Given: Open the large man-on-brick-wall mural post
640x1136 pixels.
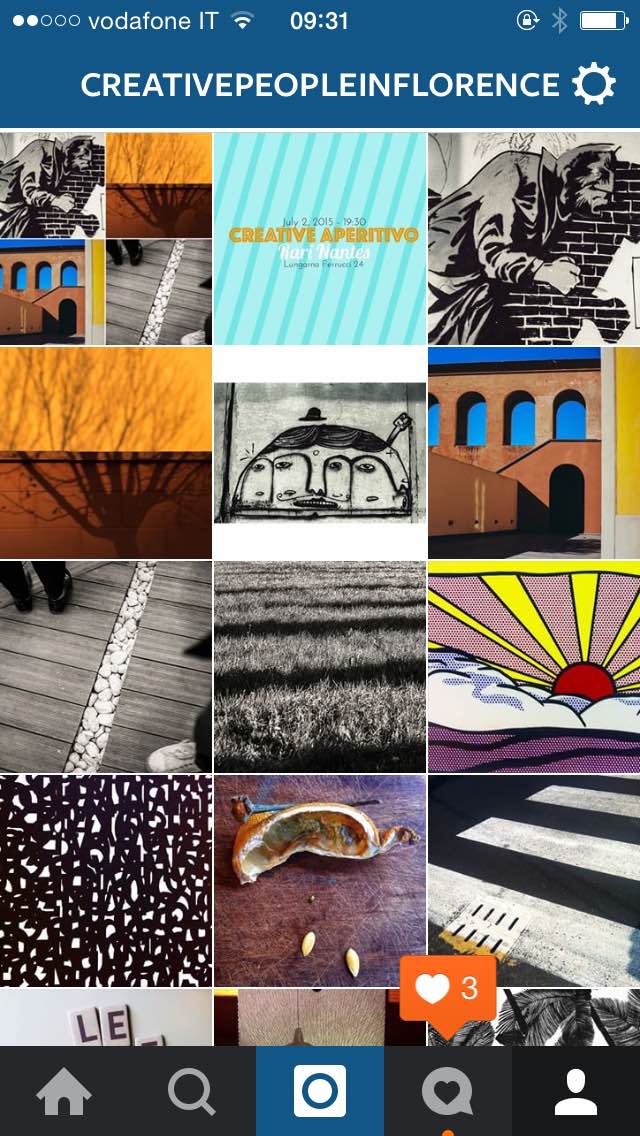Looking at the screenshot, I should 534,238.
